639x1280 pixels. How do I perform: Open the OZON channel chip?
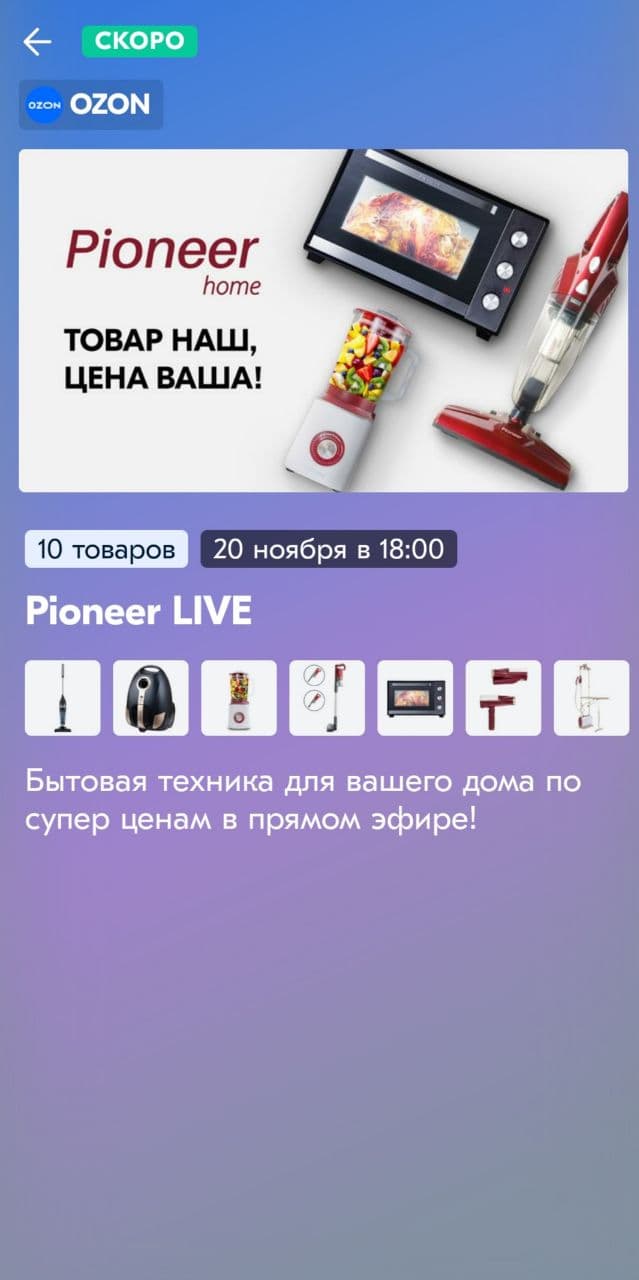[x=91, y=104]
